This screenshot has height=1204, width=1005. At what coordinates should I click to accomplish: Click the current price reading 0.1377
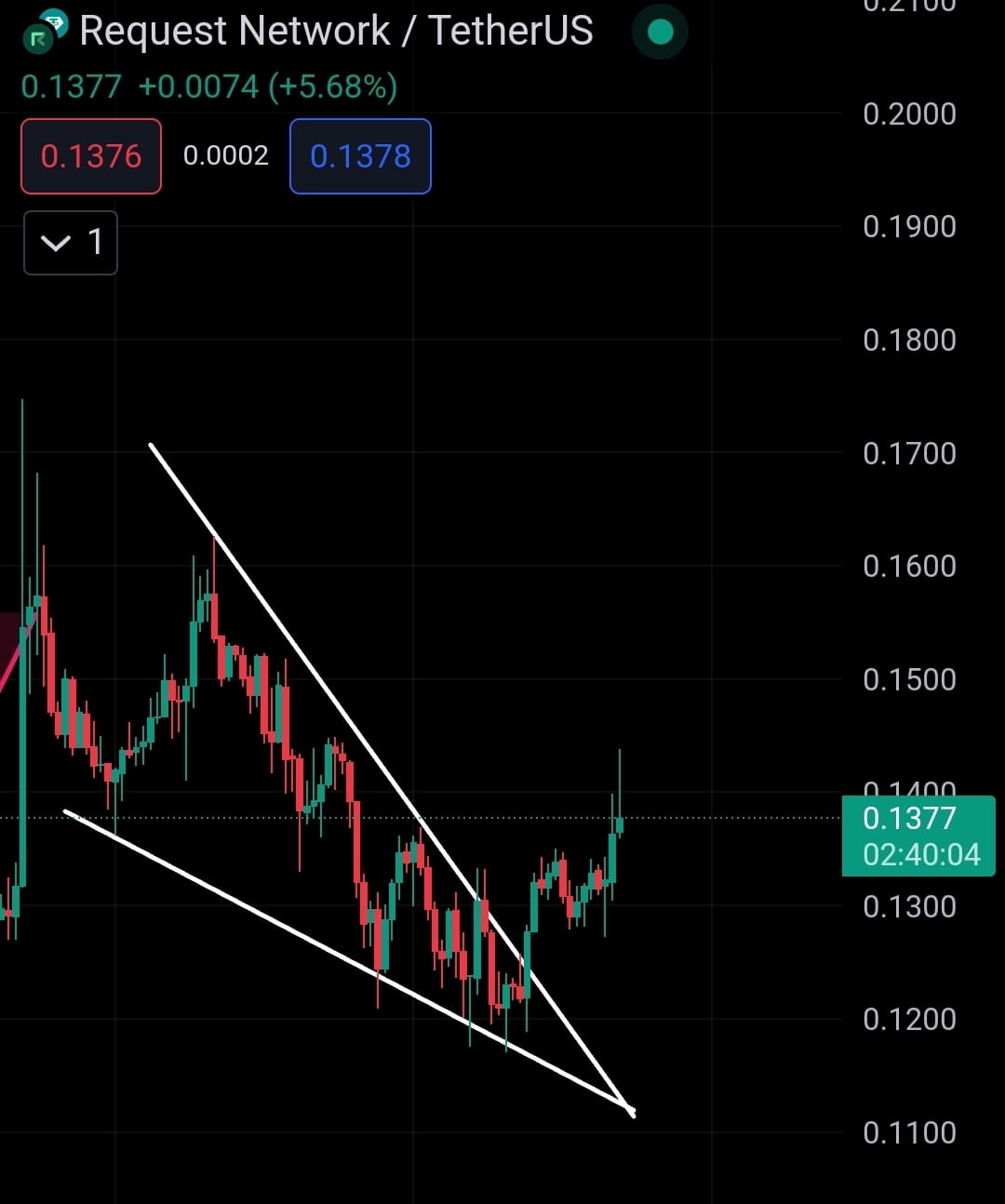(x=72, y=87)
